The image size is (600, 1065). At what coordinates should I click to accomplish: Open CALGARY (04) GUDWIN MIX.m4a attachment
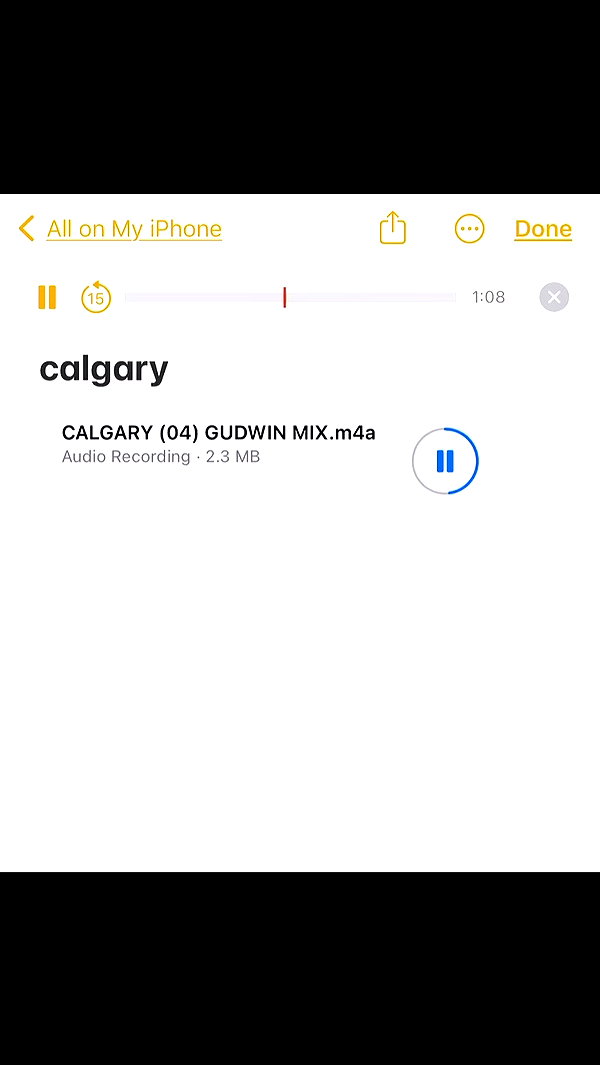218,444
